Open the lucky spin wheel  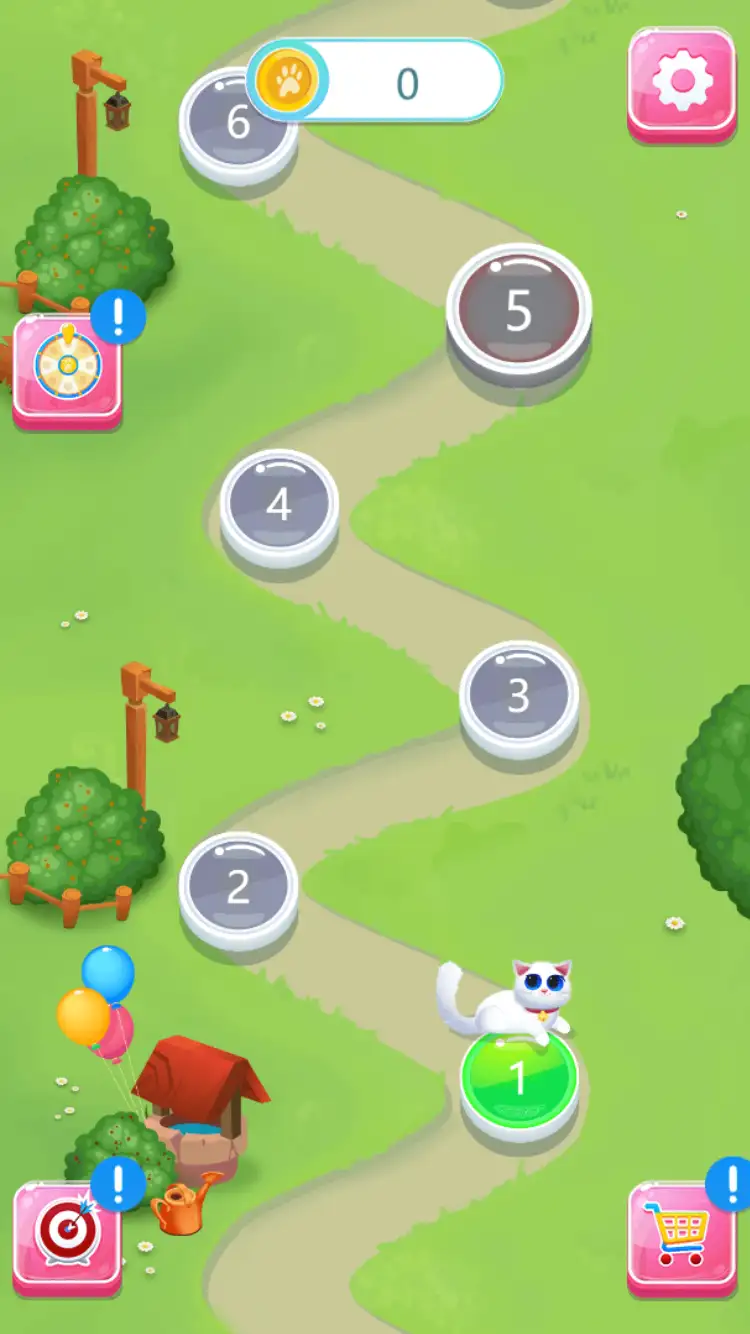(x=67, y=366)
